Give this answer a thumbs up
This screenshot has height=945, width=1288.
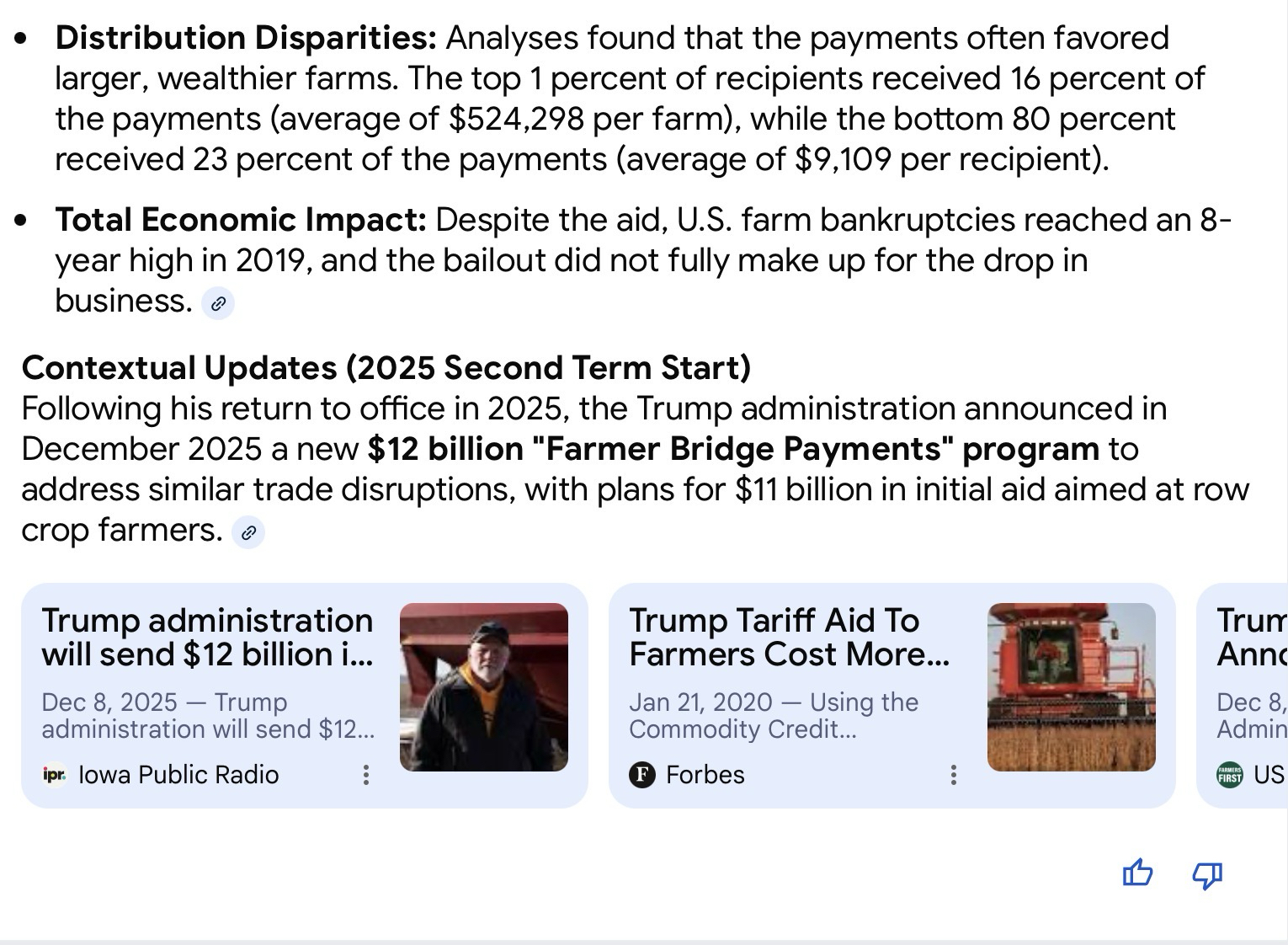1137,873
